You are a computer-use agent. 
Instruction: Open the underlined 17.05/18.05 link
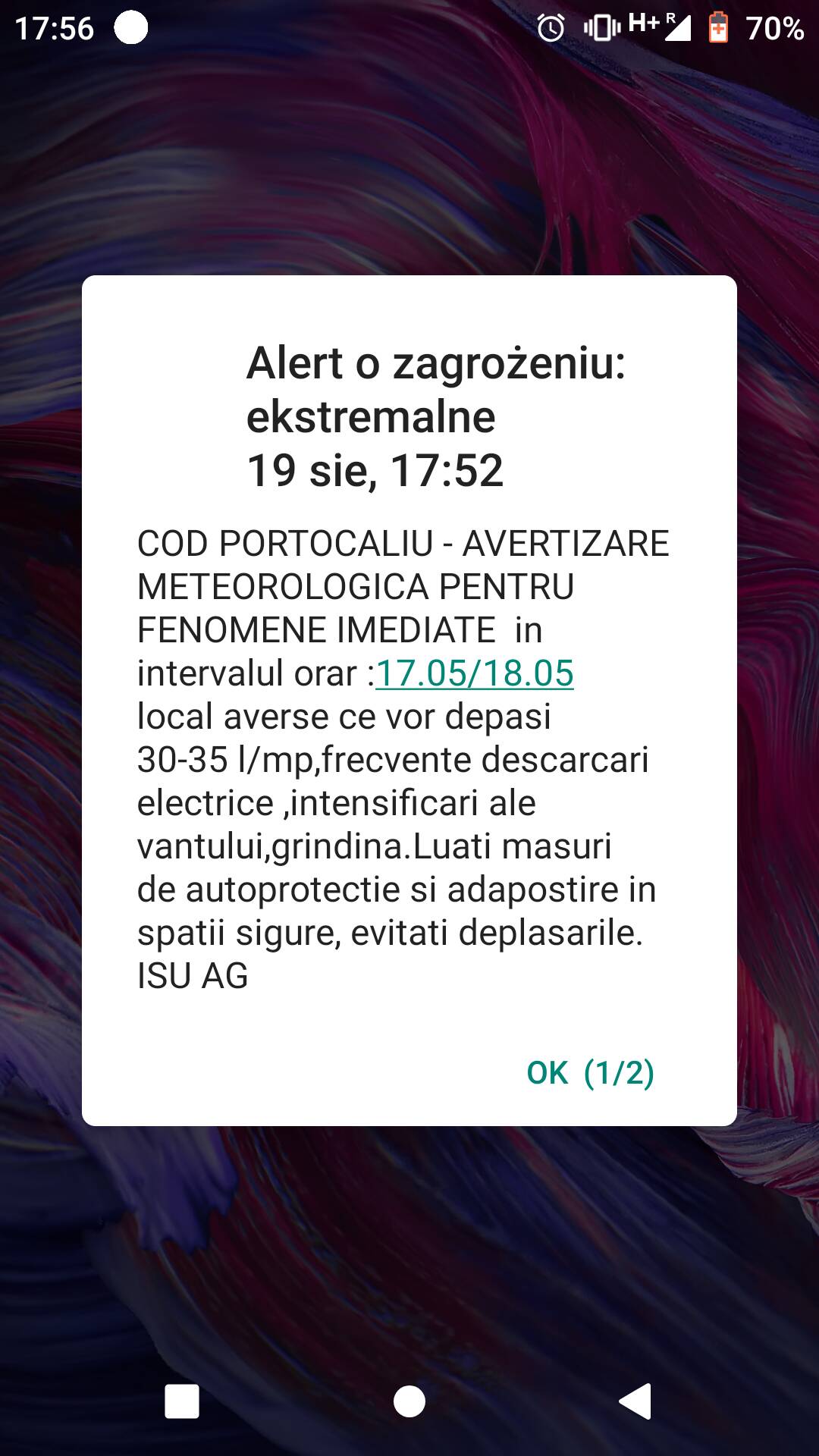(475, 673)
